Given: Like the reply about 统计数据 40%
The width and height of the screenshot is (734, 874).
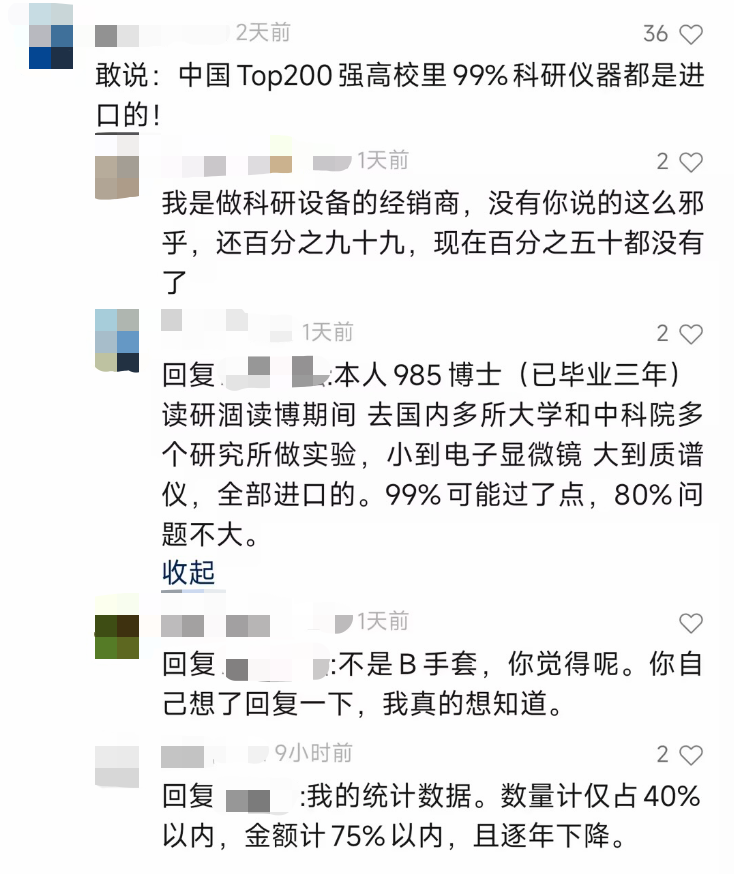Looking at the screenshot, I should 690,754.
